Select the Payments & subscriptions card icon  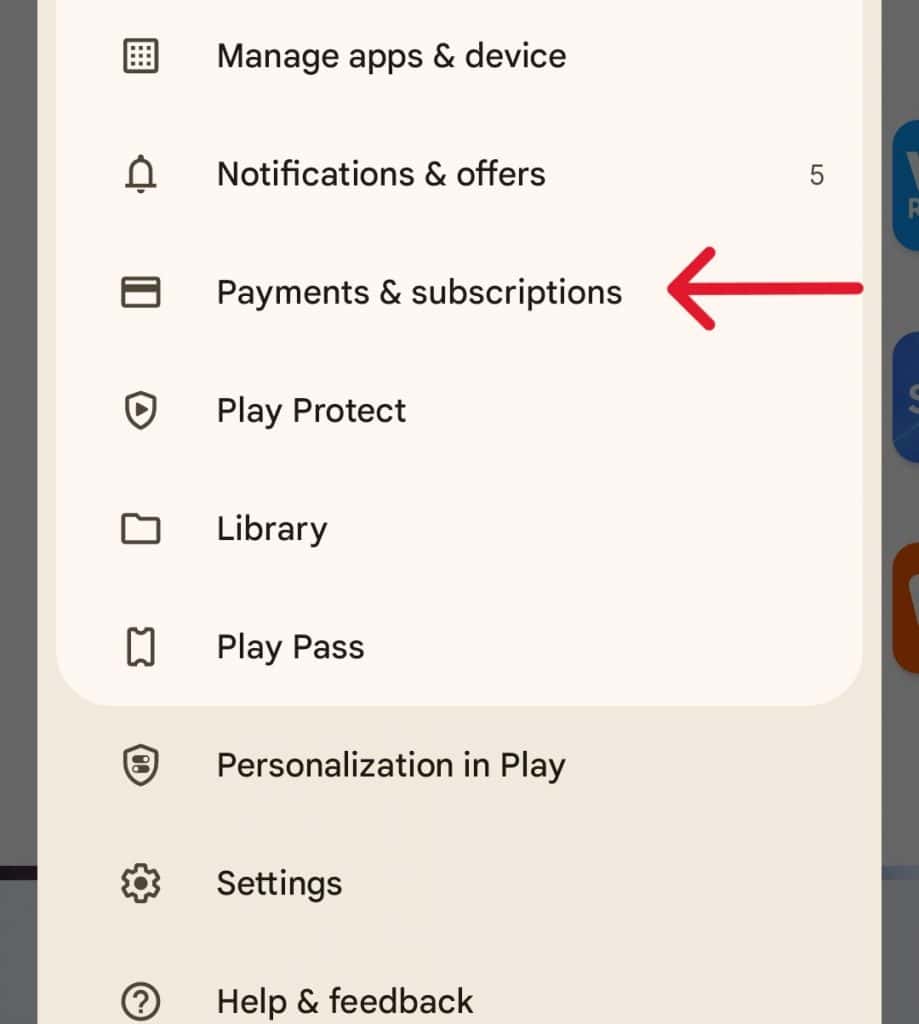140,291
